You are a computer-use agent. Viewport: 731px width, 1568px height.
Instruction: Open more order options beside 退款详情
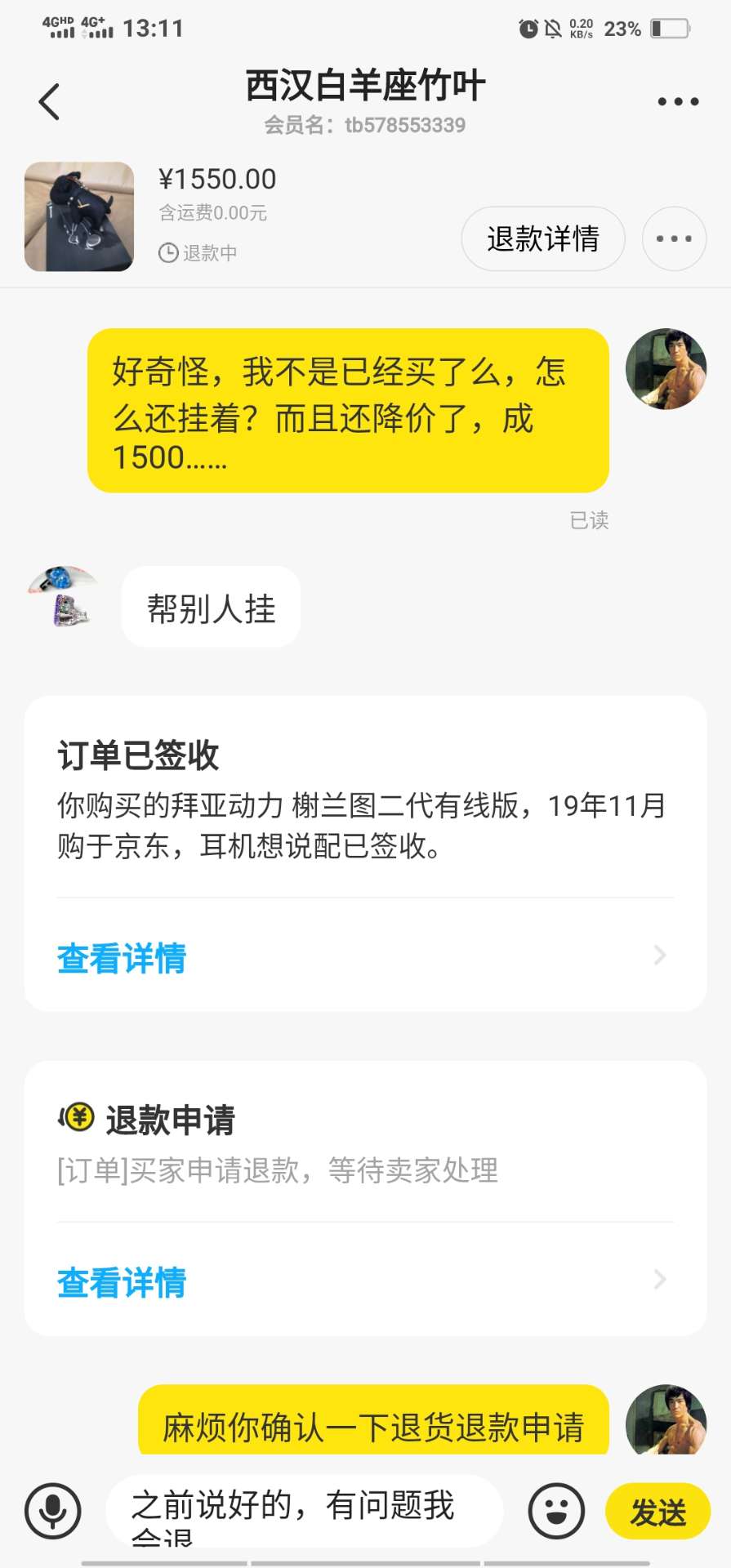[x=674, y=238]
